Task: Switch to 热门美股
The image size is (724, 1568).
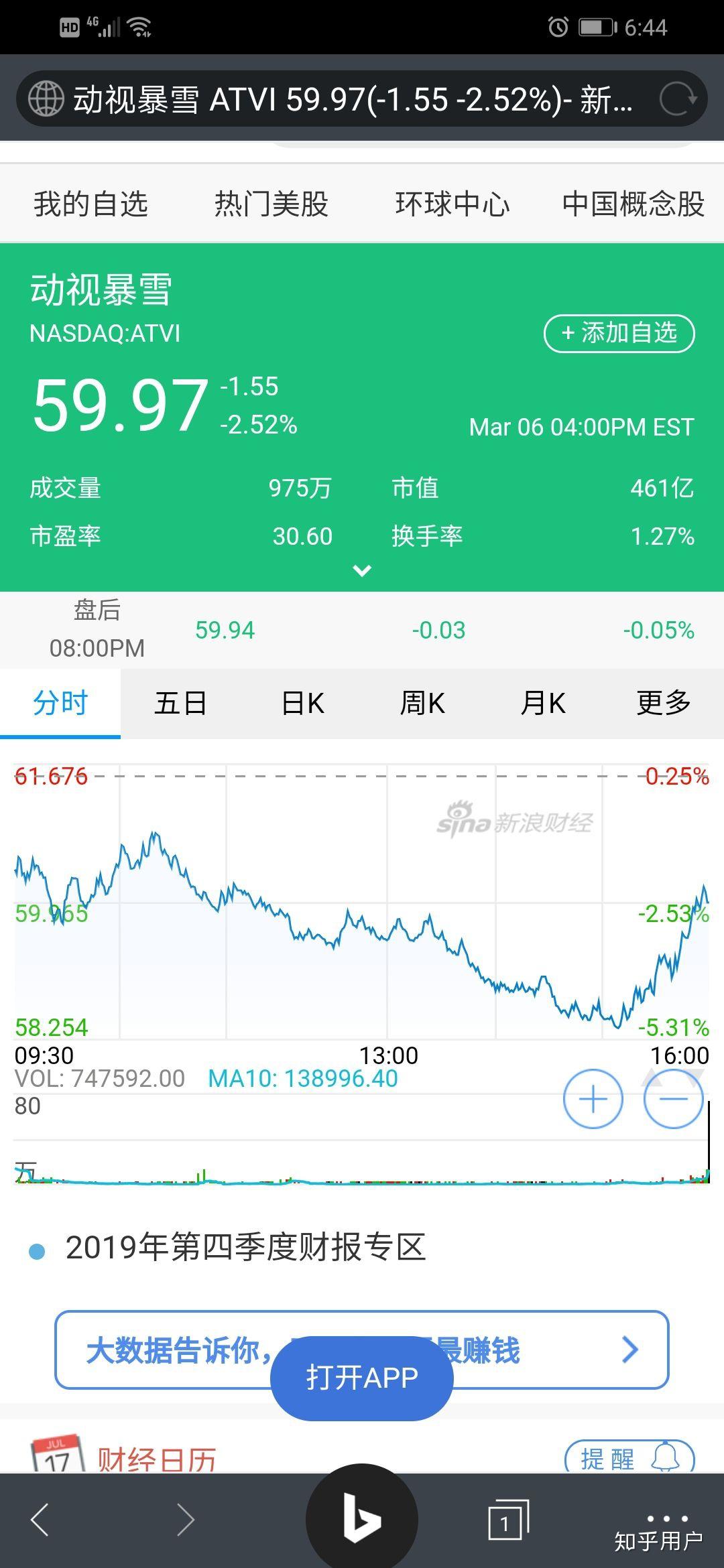Action: coord(271,204)
